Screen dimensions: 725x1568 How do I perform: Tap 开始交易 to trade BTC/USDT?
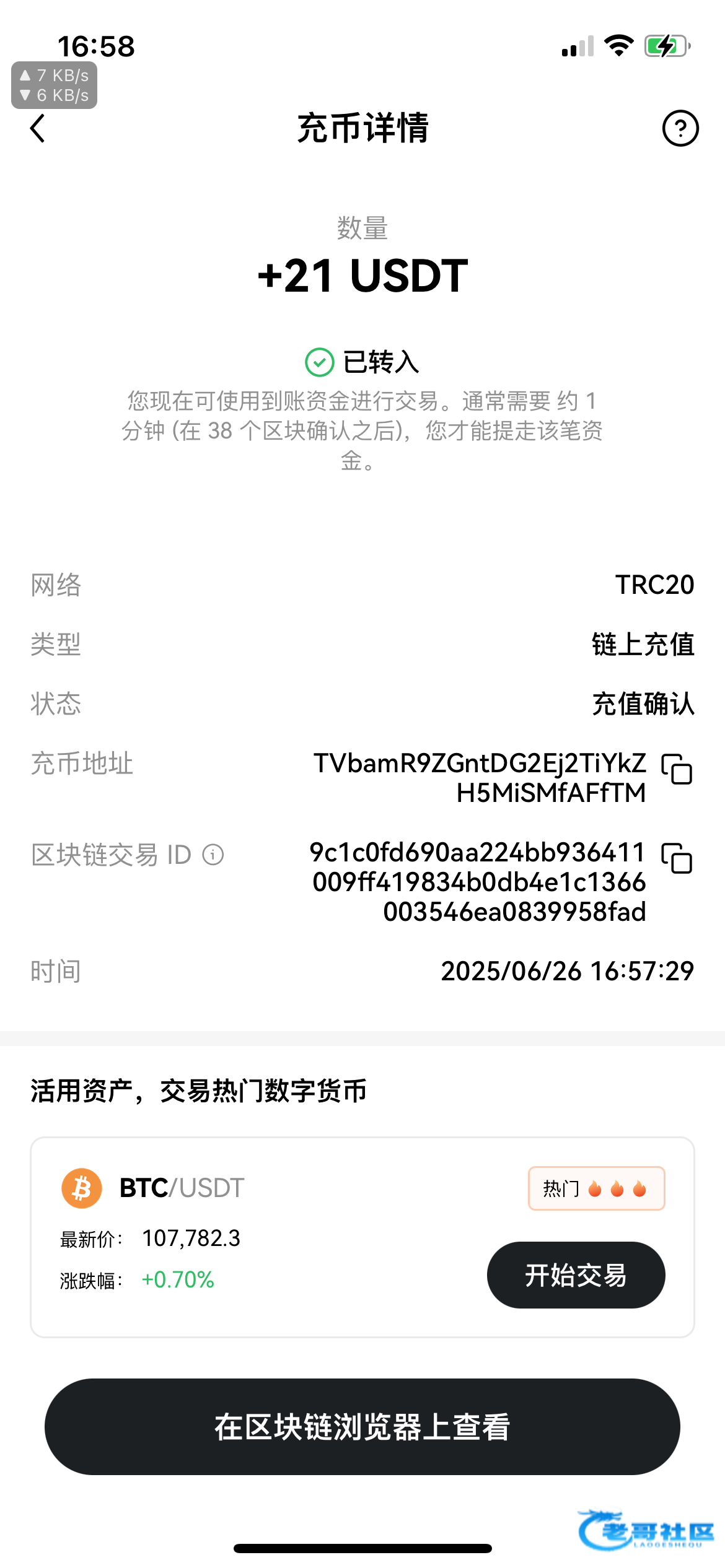[x=576, y=1275]
